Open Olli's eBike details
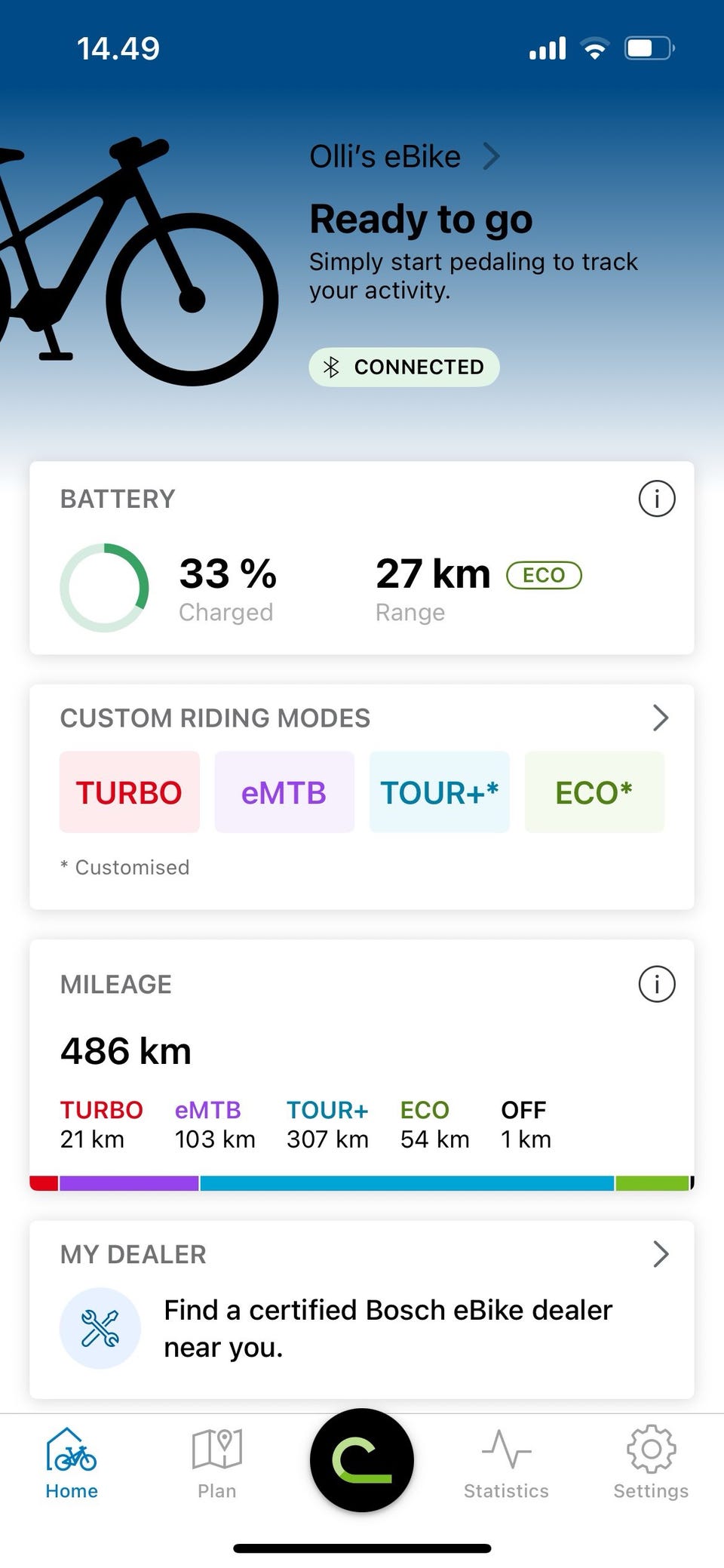The height and width of the screenshot is (1568, 724). click(404, 157)
